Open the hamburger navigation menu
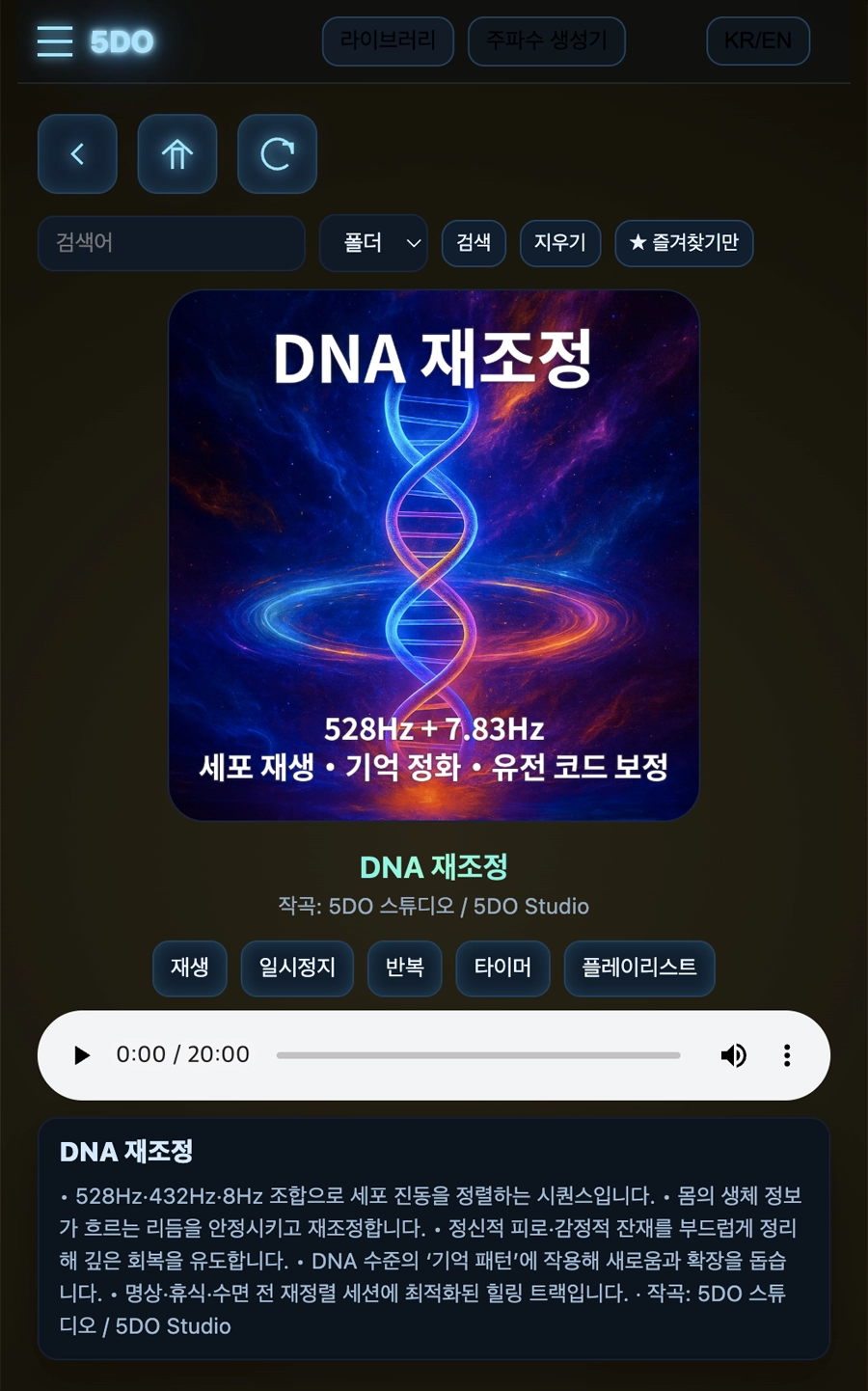 55,41
